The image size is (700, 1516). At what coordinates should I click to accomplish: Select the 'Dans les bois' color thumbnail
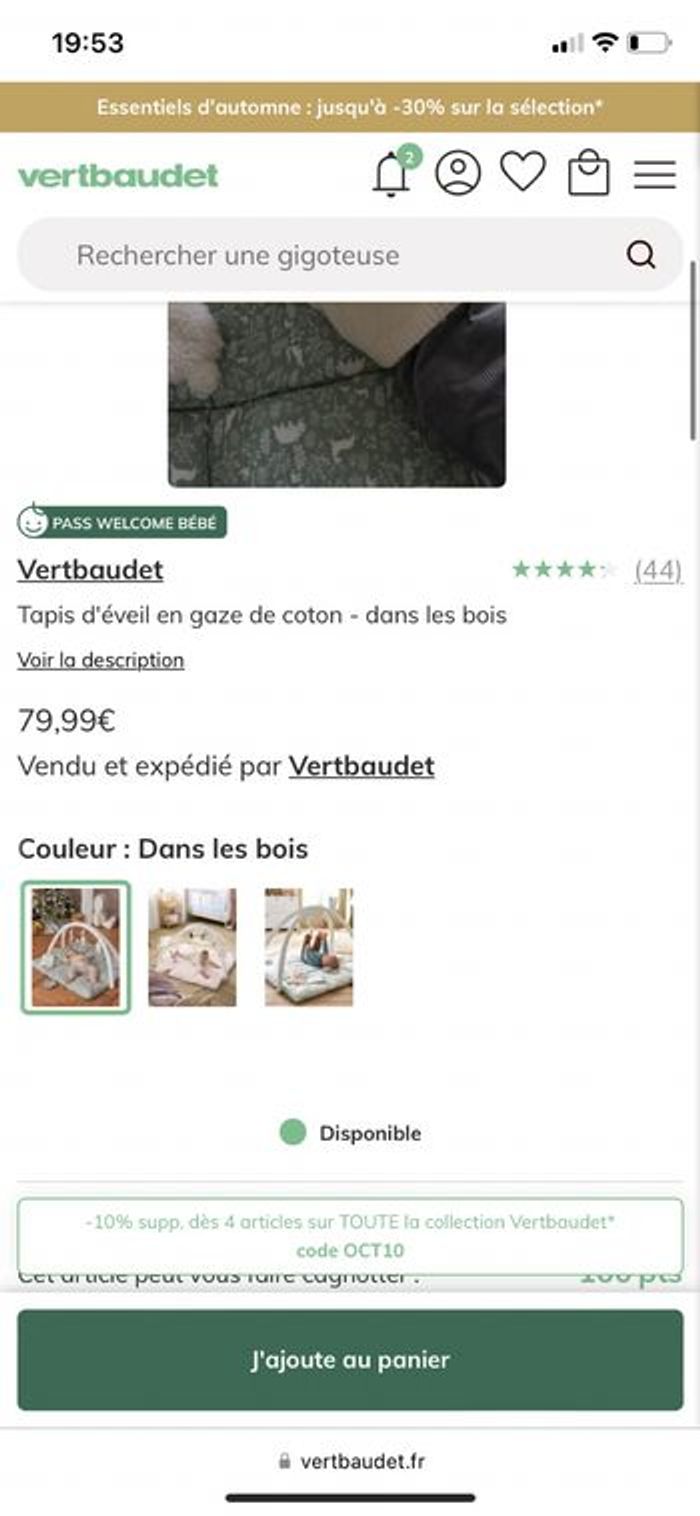pos(76,947)
